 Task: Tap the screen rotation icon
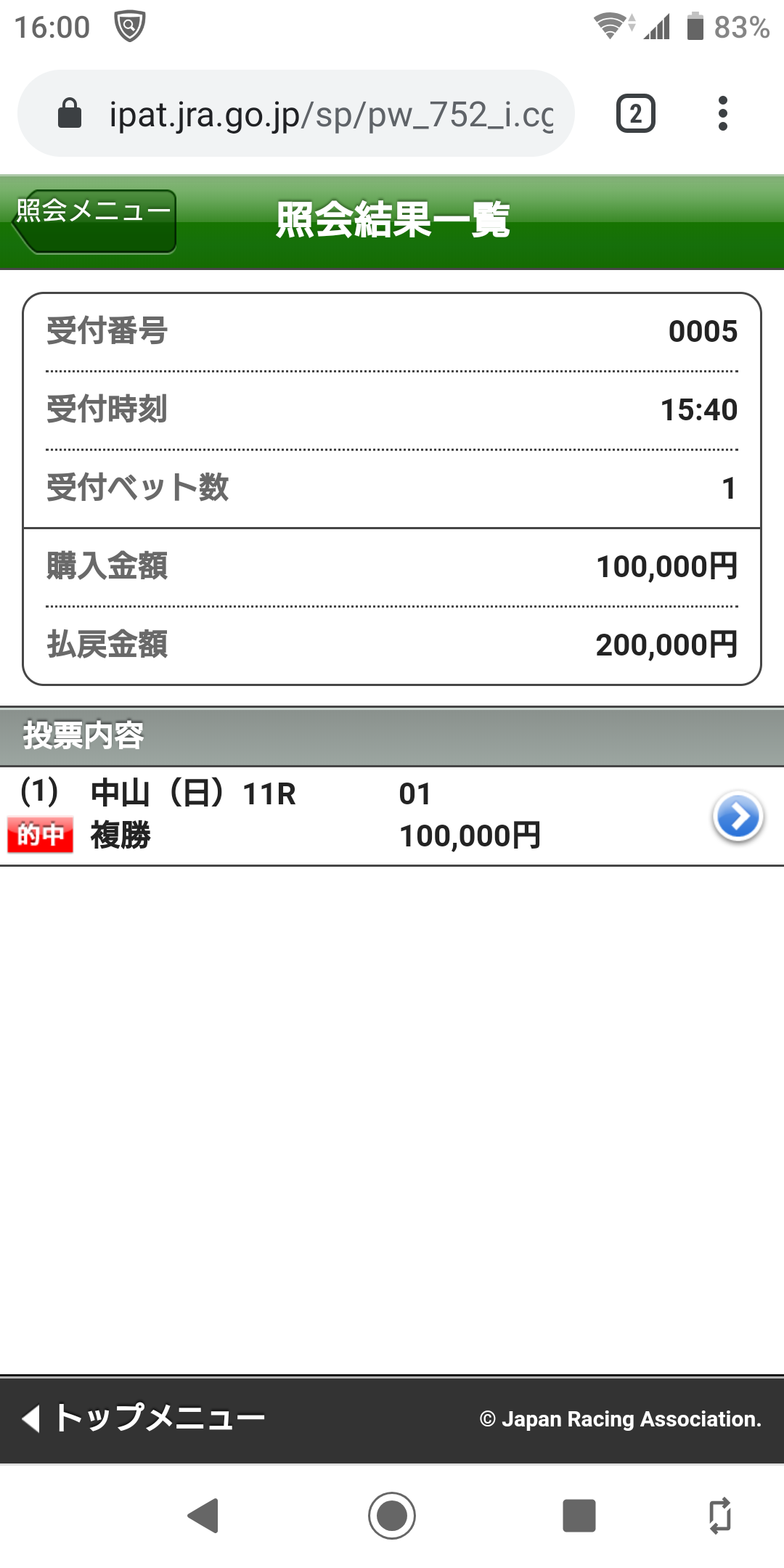(x=719, y=1515)
